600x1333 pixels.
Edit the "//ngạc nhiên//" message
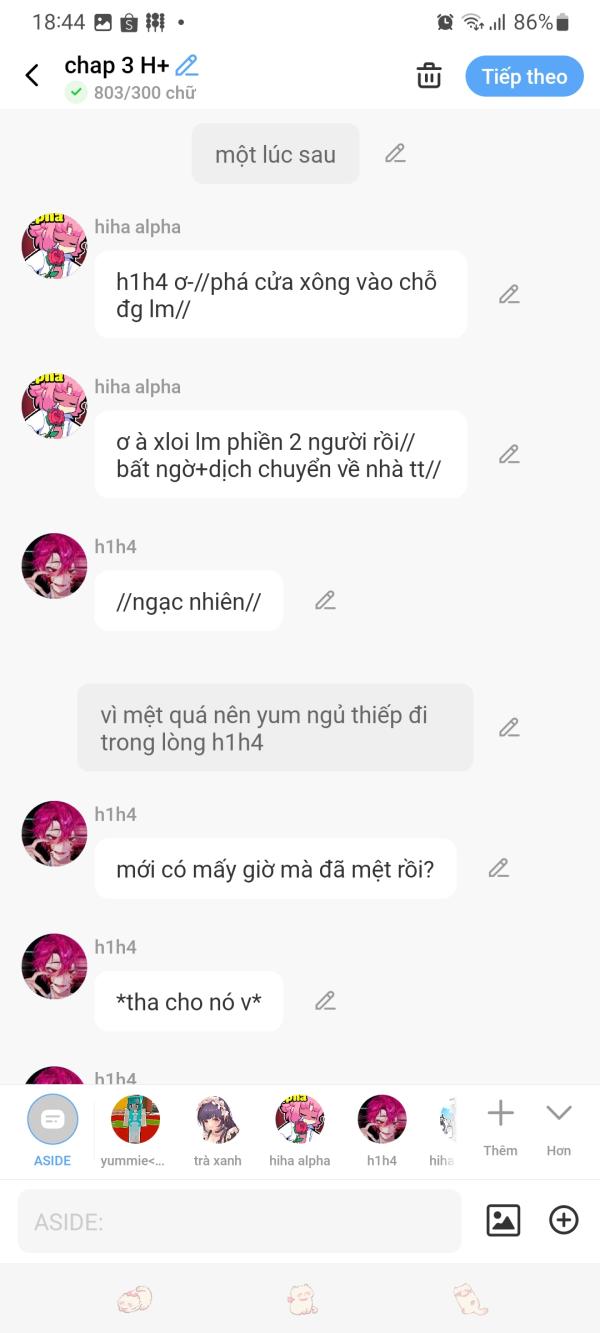pos(325,600)
